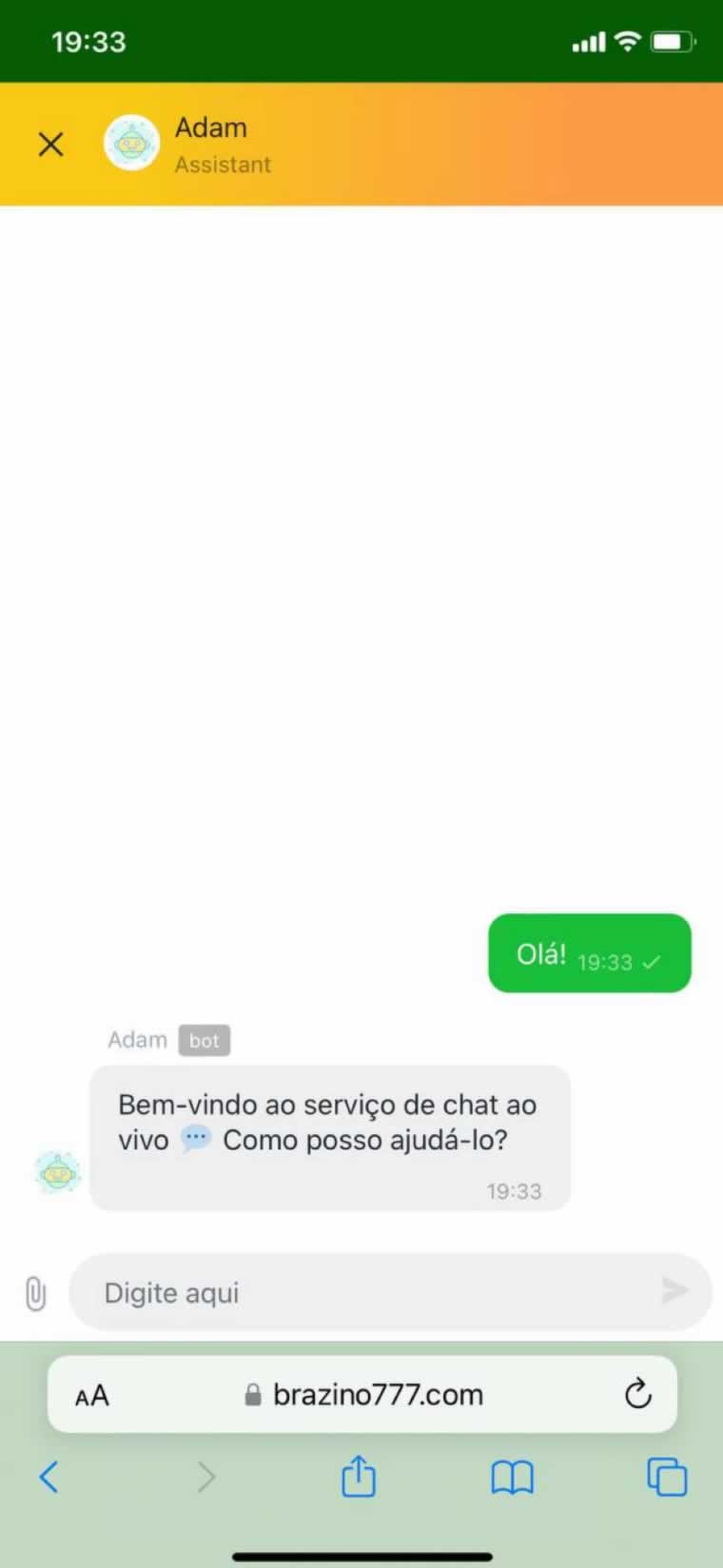The image size is (723, 1568).
Task: Go back to the previous page
Action: tap(49, 1478)
